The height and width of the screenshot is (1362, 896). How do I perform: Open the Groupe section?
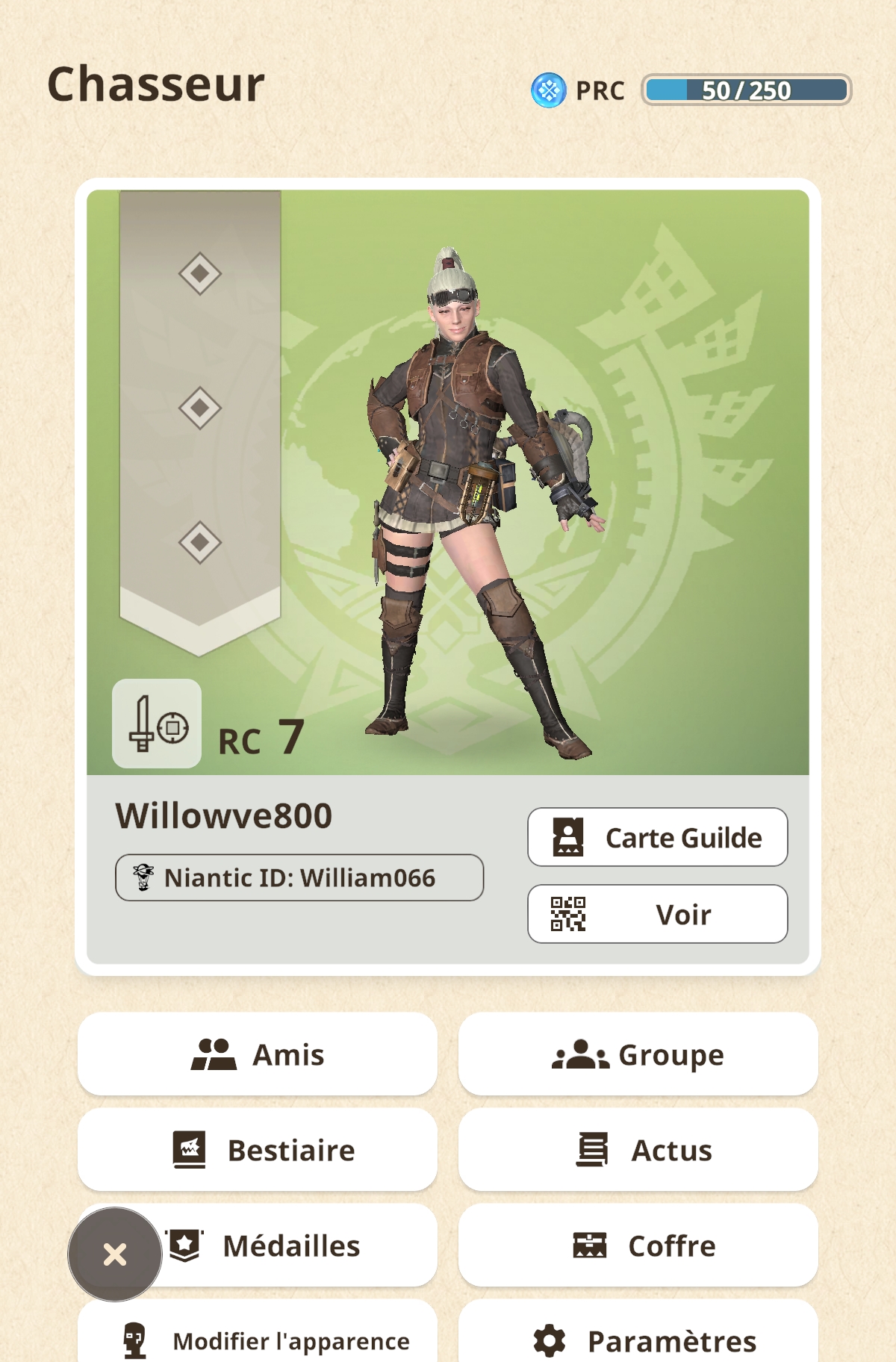click(638, 1054)
